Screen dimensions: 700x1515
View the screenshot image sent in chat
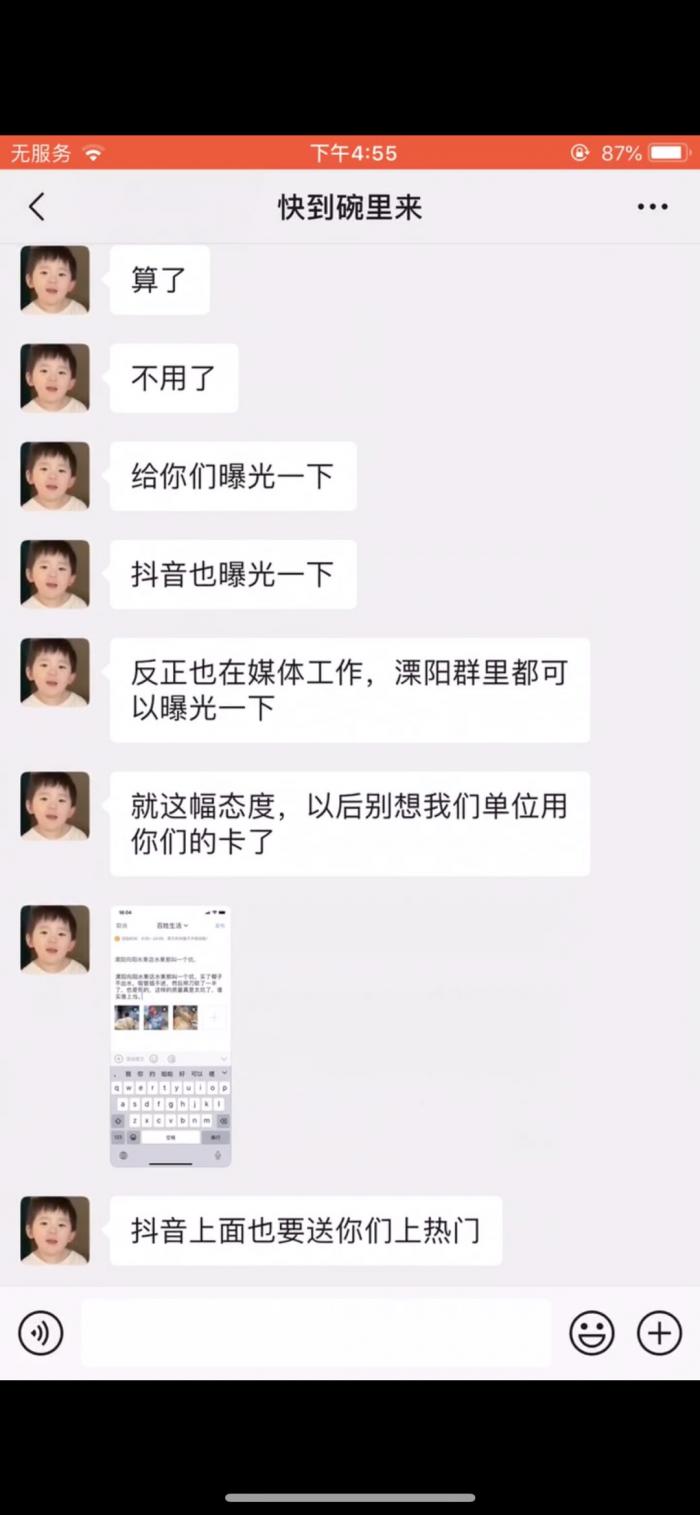170,1036
